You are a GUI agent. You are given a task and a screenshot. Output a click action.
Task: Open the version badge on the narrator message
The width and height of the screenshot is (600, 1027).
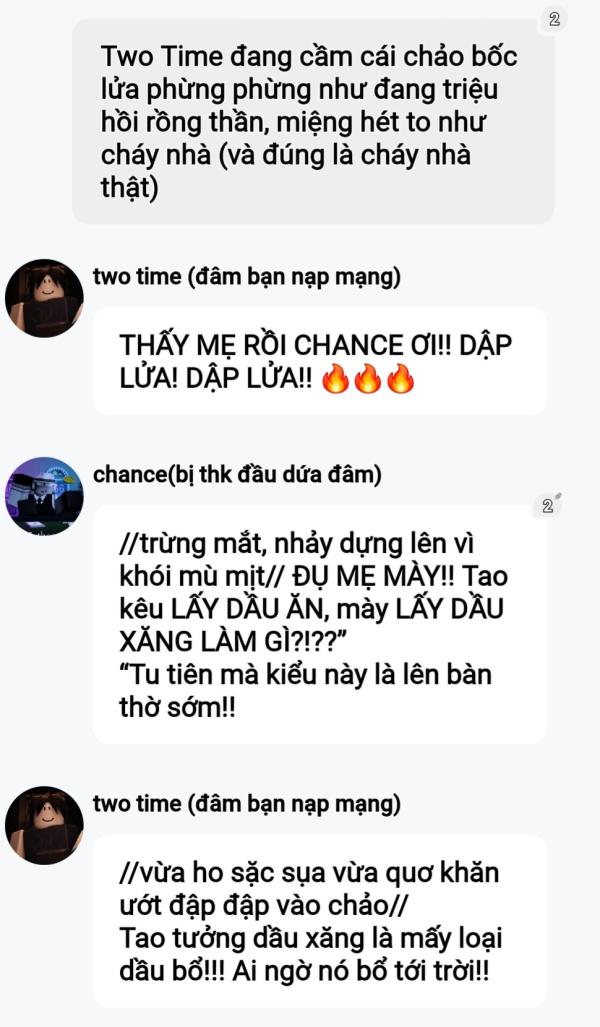click(x=554, y=18)
